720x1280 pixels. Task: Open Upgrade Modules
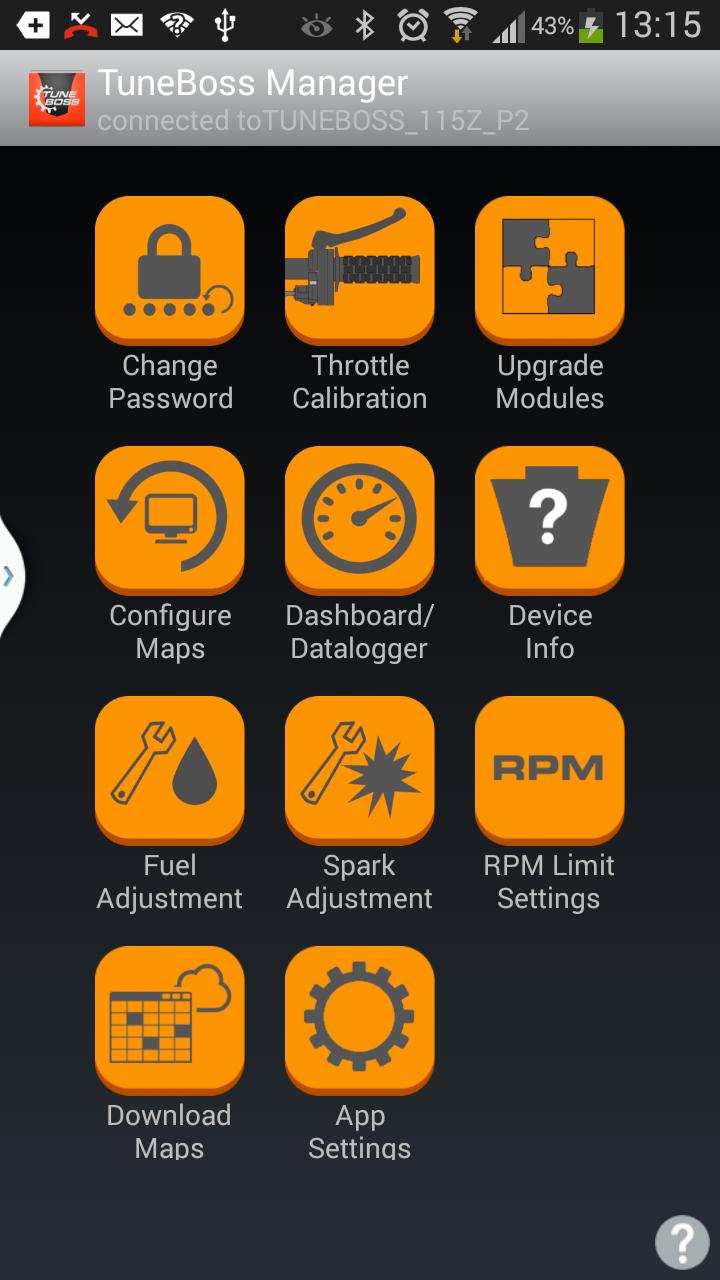tap(550, 270)
